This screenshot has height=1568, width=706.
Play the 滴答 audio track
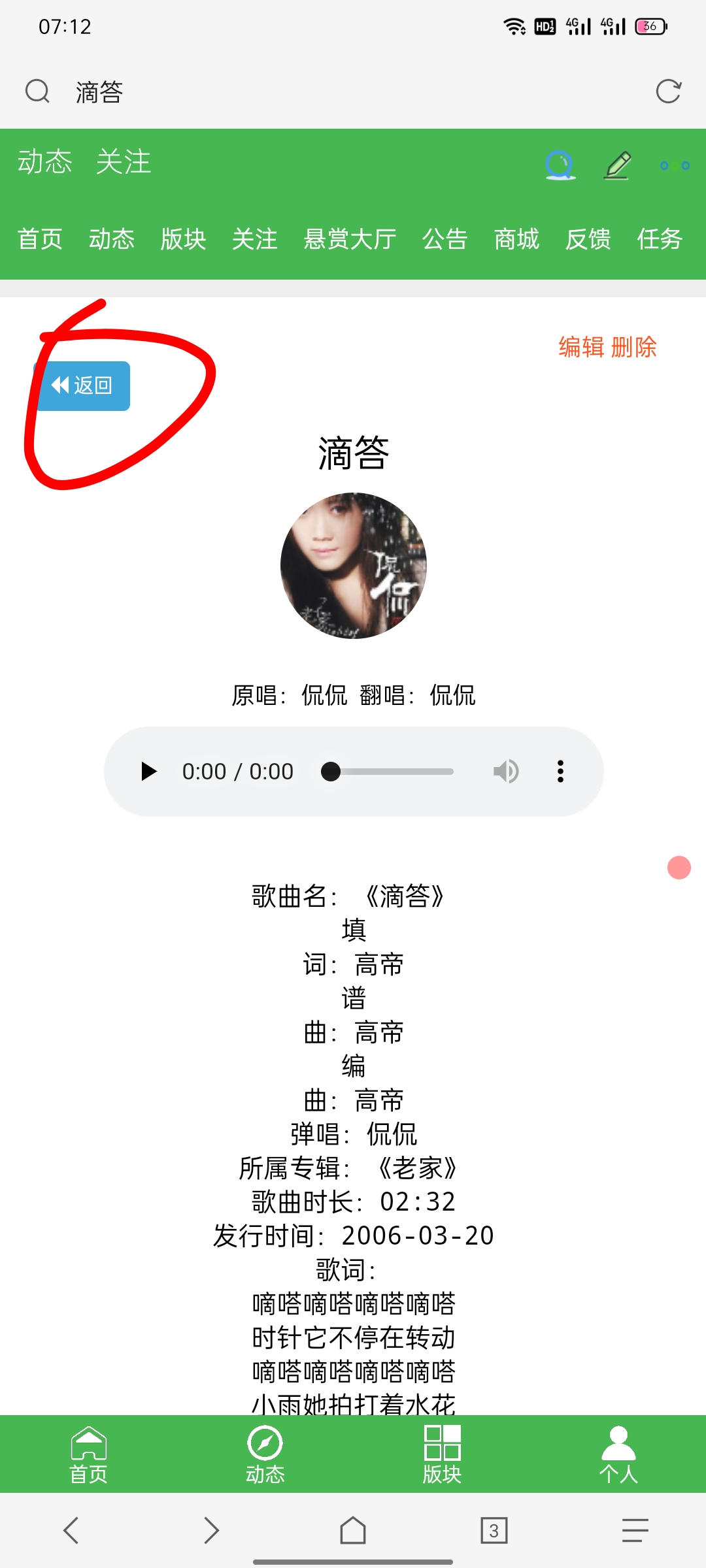click(149, 772)
